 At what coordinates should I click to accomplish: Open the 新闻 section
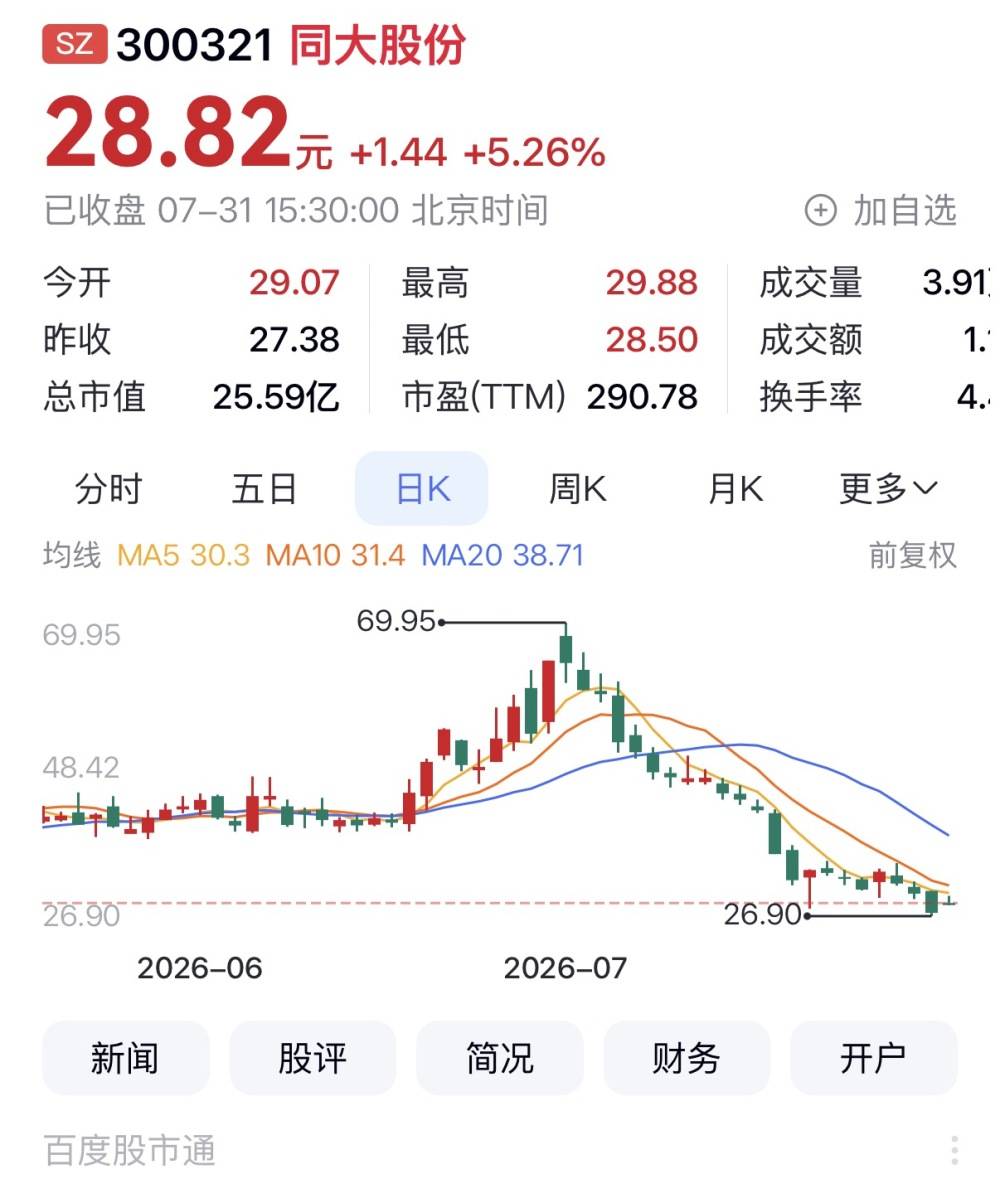click(x=125, y=1058)
